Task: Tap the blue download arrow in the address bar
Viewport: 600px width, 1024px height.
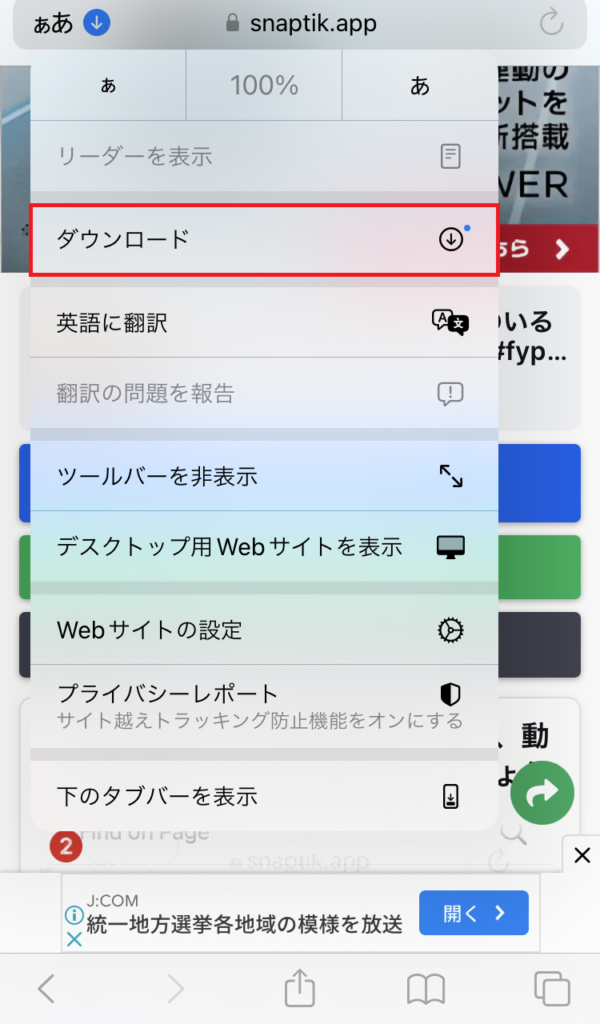Action: pos(97,24)
